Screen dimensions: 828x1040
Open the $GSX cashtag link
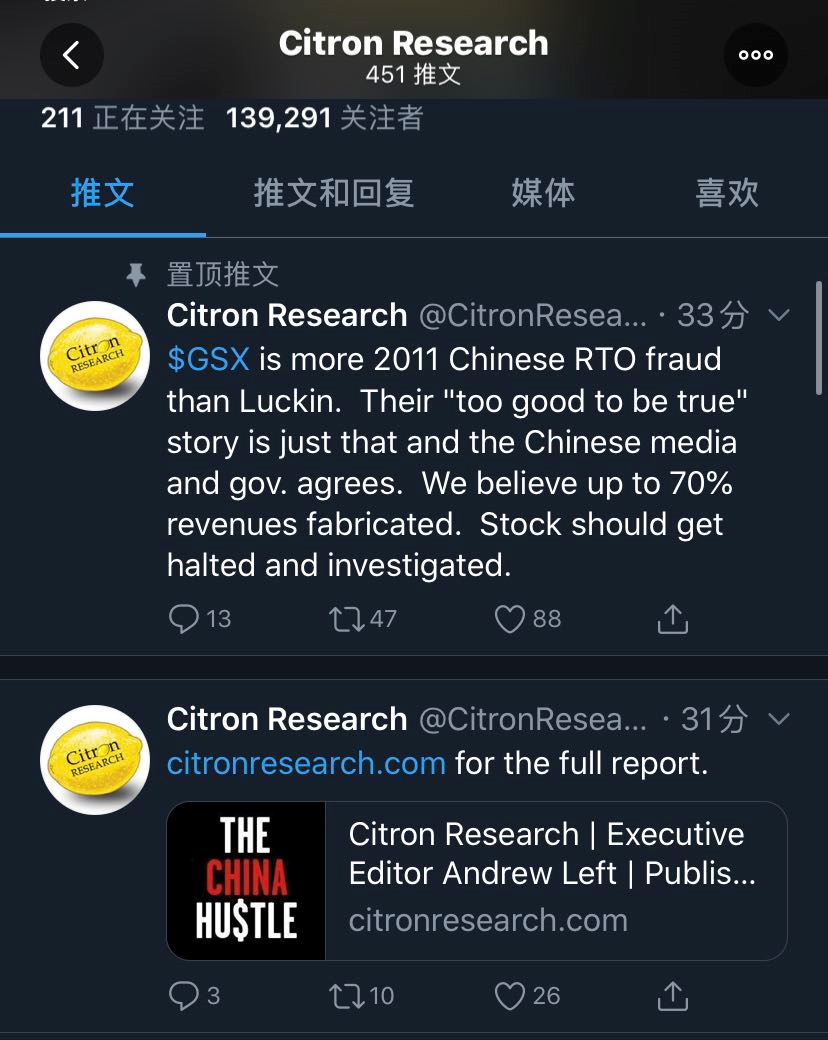(x=208, y=359)
